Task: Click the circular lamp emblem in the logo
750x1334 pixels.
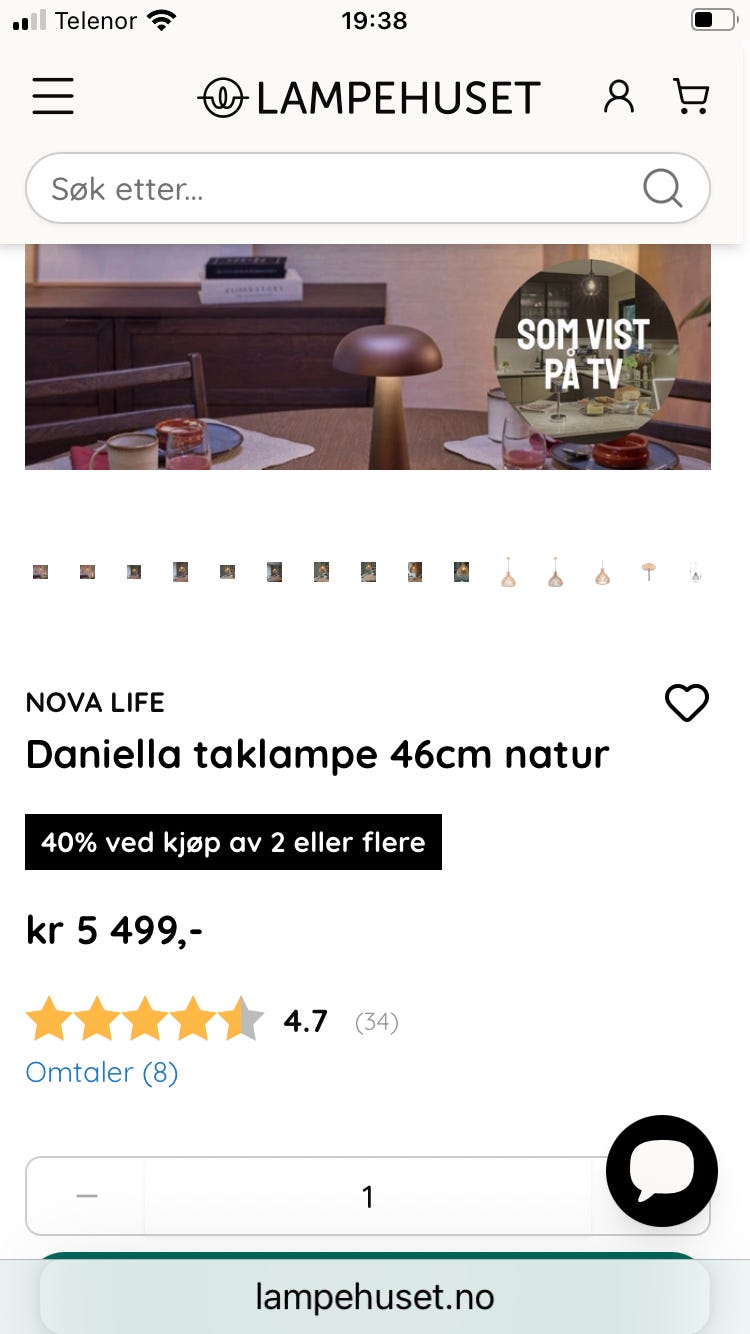Action: (222, 97)
